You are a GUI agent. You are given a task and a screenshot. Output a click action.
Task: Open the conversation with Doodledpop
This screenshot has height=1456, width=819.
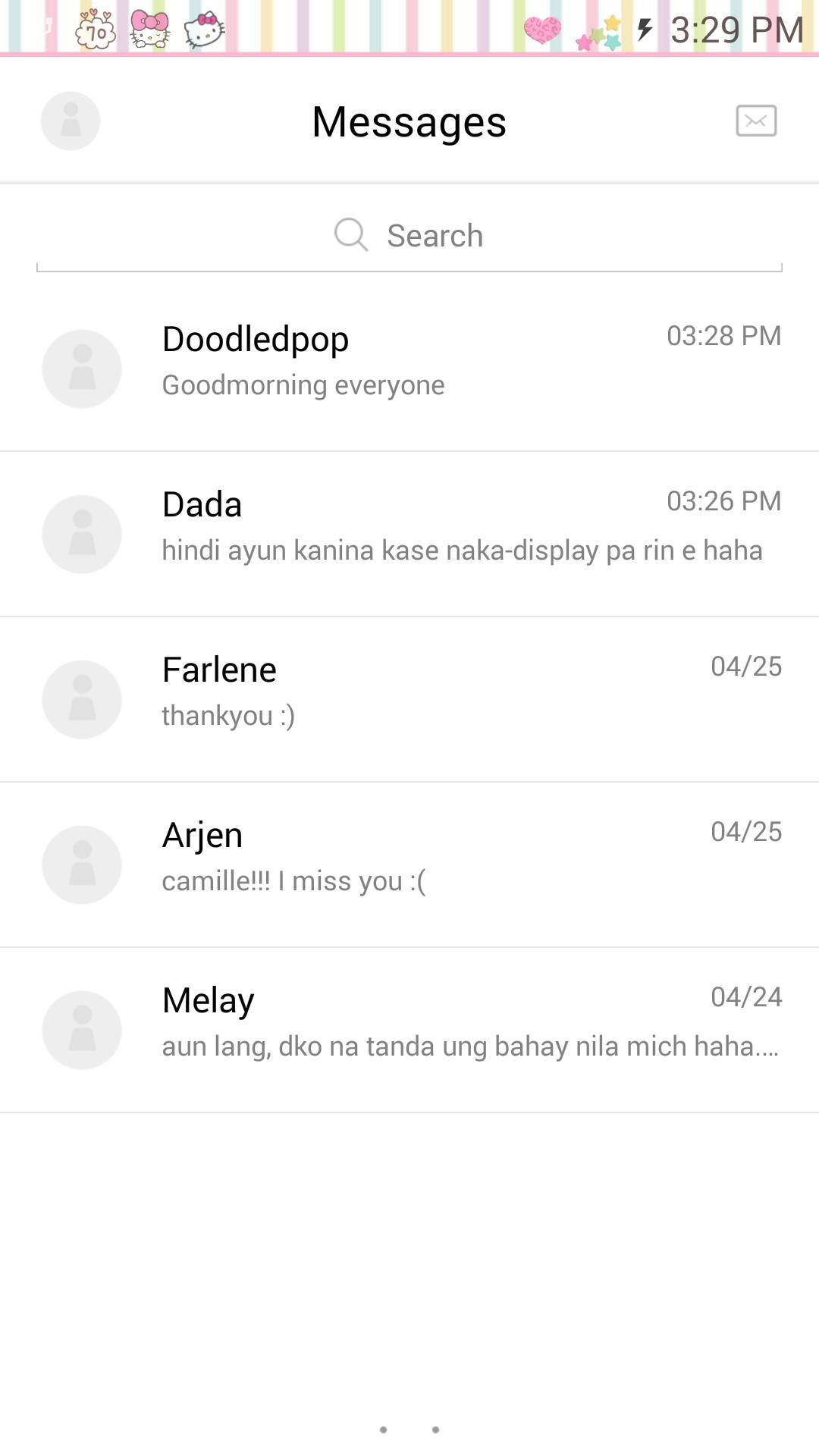pos(409,369)
